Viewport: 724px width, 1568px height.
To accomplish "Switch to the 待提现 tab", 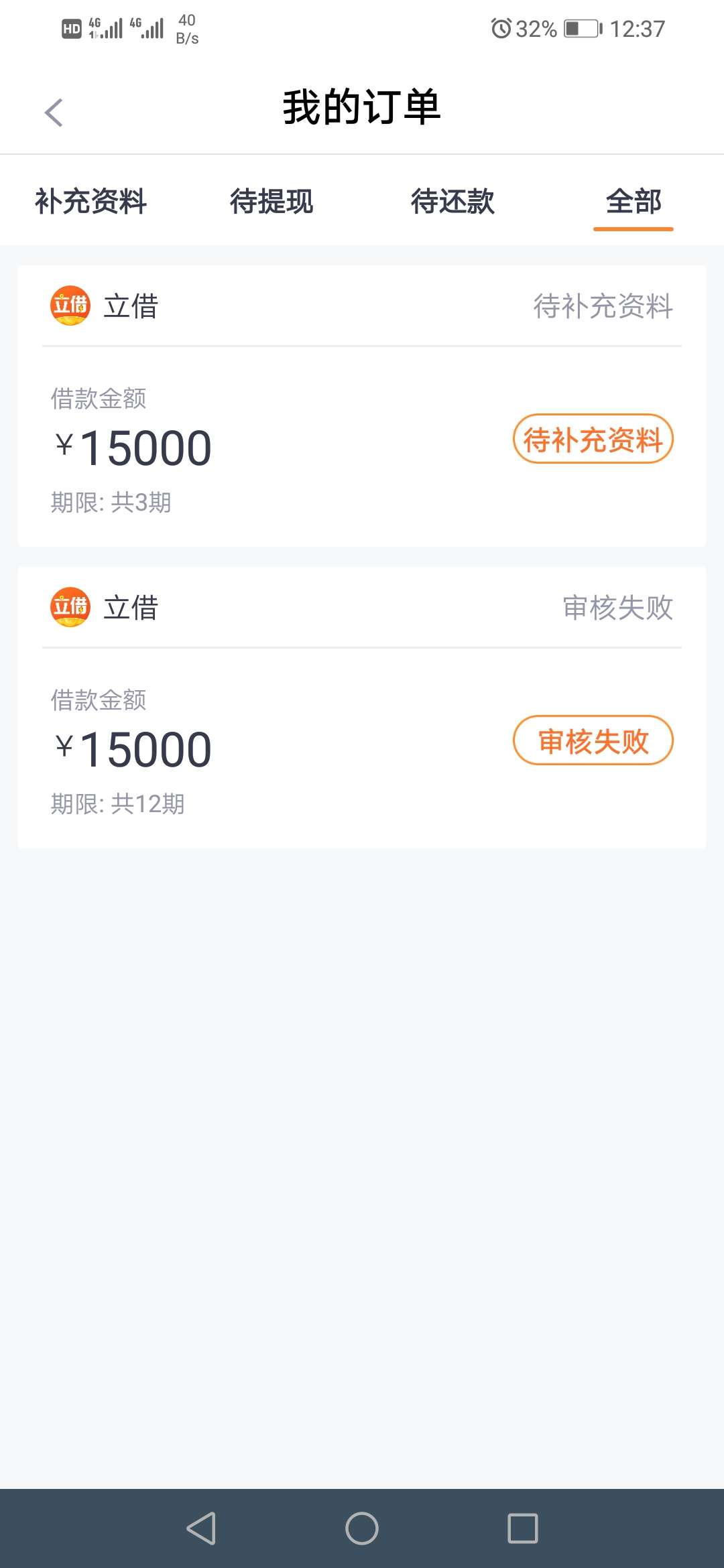I will coord(271,201).
